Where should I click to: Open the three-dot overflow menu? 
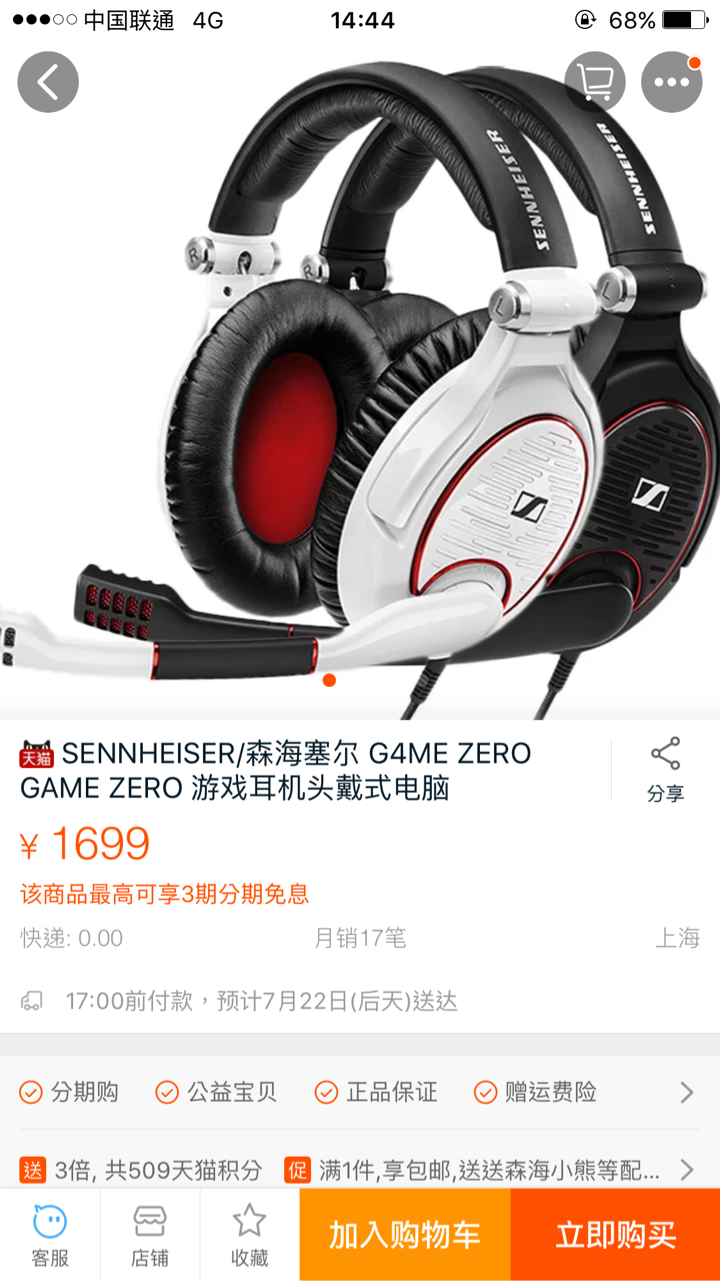pyautogui.click(x=672, y=82)
